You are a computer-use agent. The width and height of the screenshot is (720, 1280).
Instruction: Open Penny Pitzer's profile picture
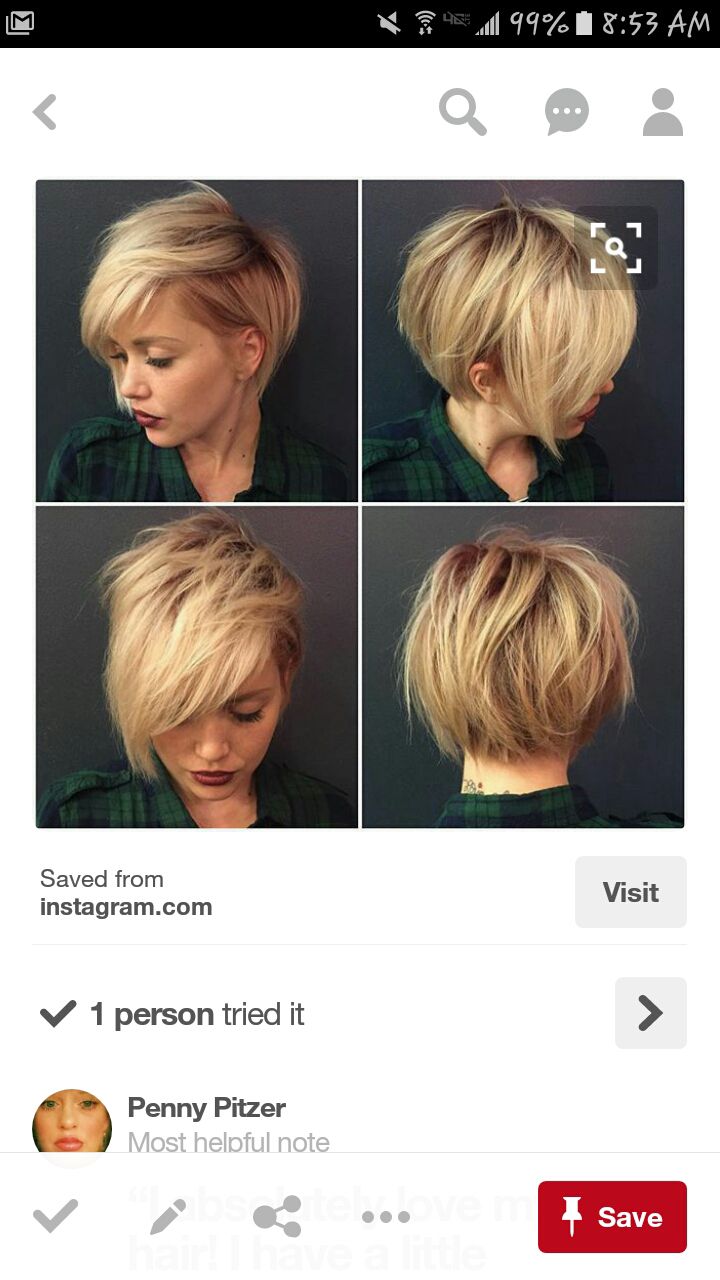tap(72, 1128)
